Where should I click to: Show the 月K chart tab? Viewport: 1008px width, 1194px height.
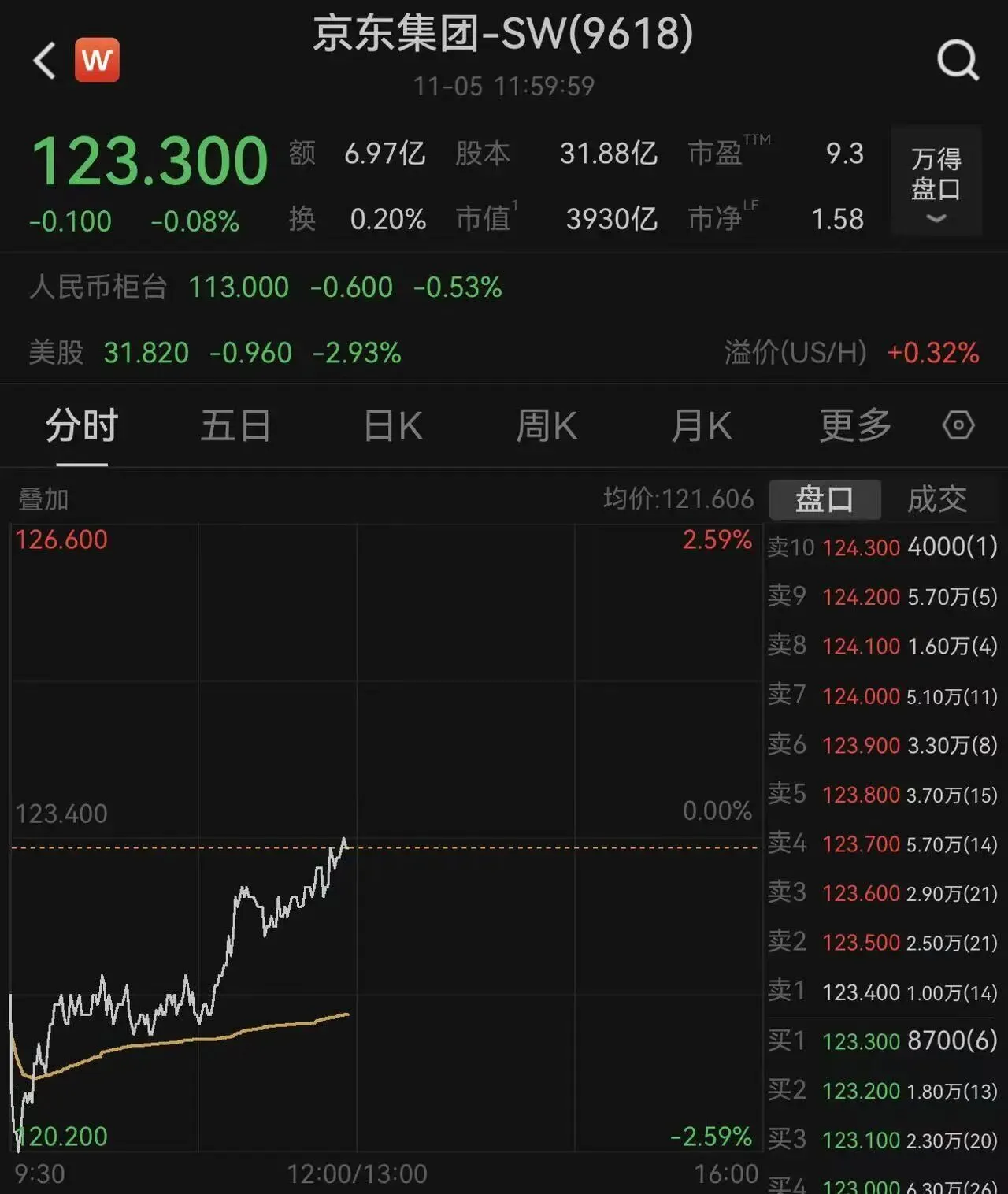pos(702,426)
